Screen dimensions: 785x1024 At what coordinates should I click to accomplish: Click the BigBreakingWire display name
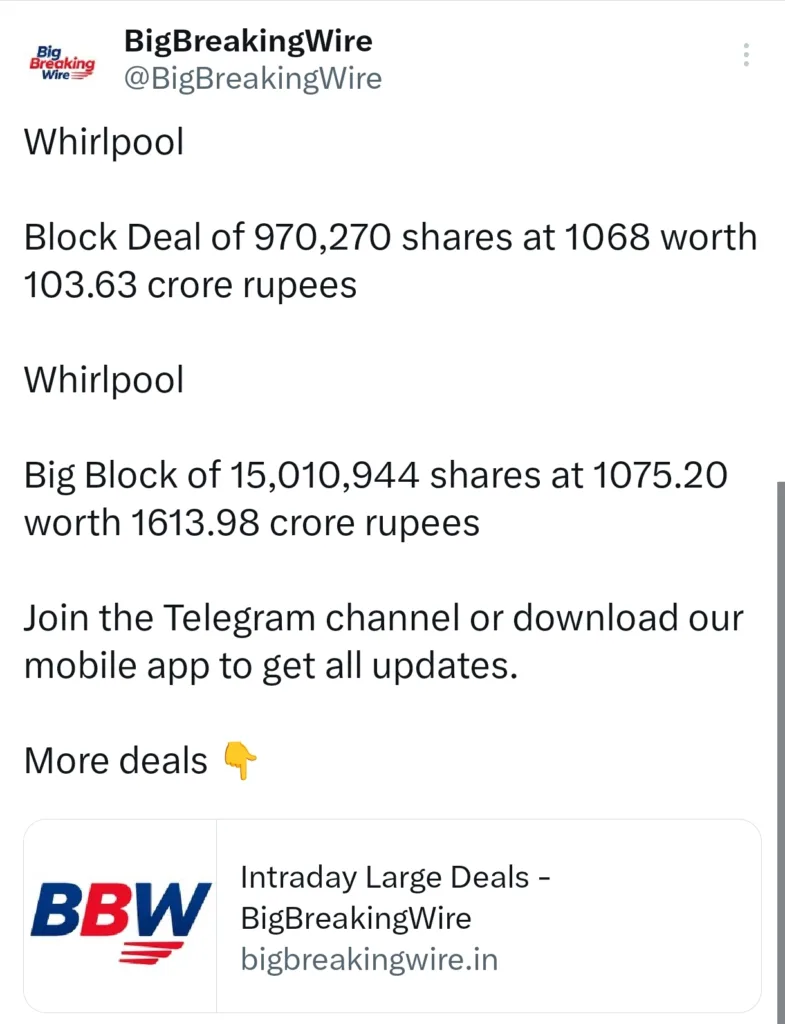[248, 41]
